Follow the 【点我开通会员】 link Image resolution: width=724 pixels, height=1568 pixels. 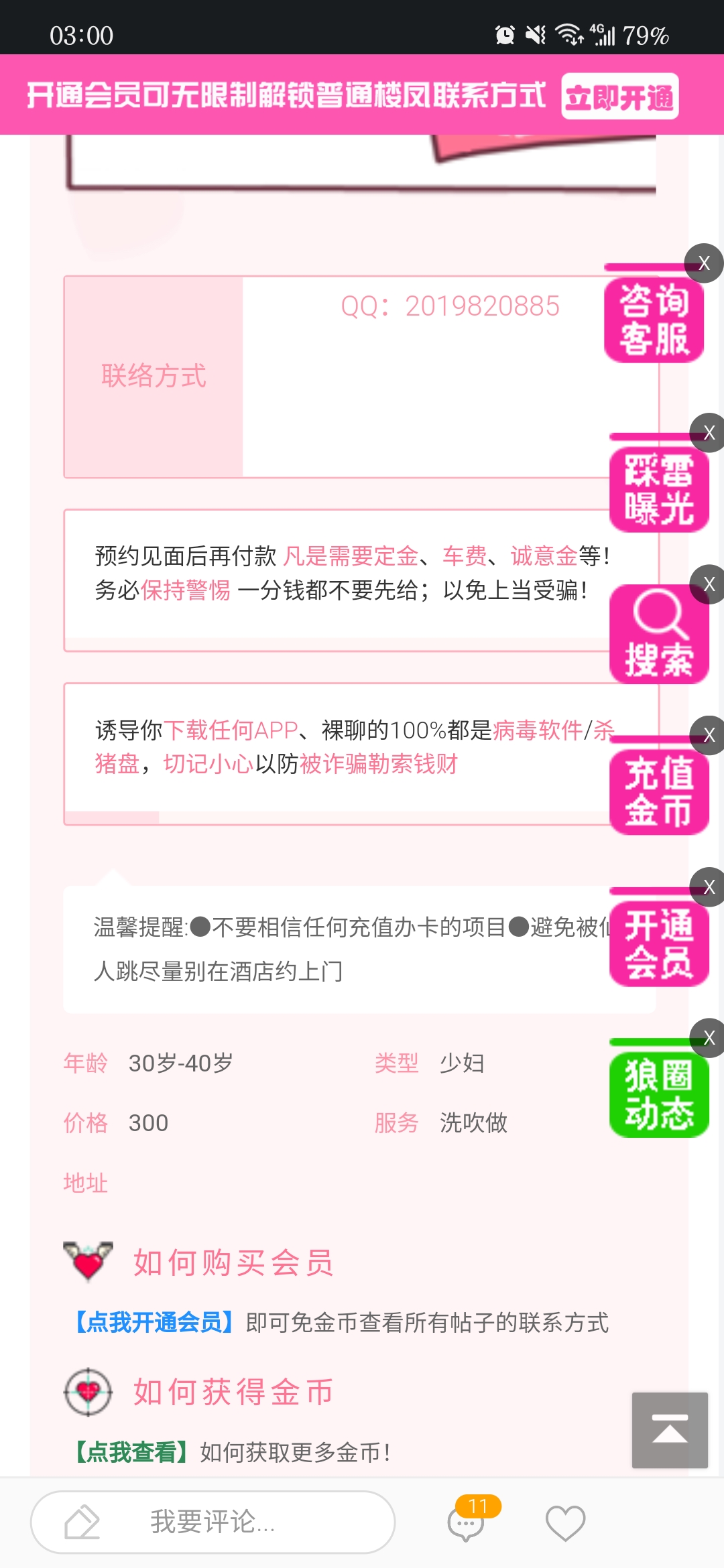154,1323
